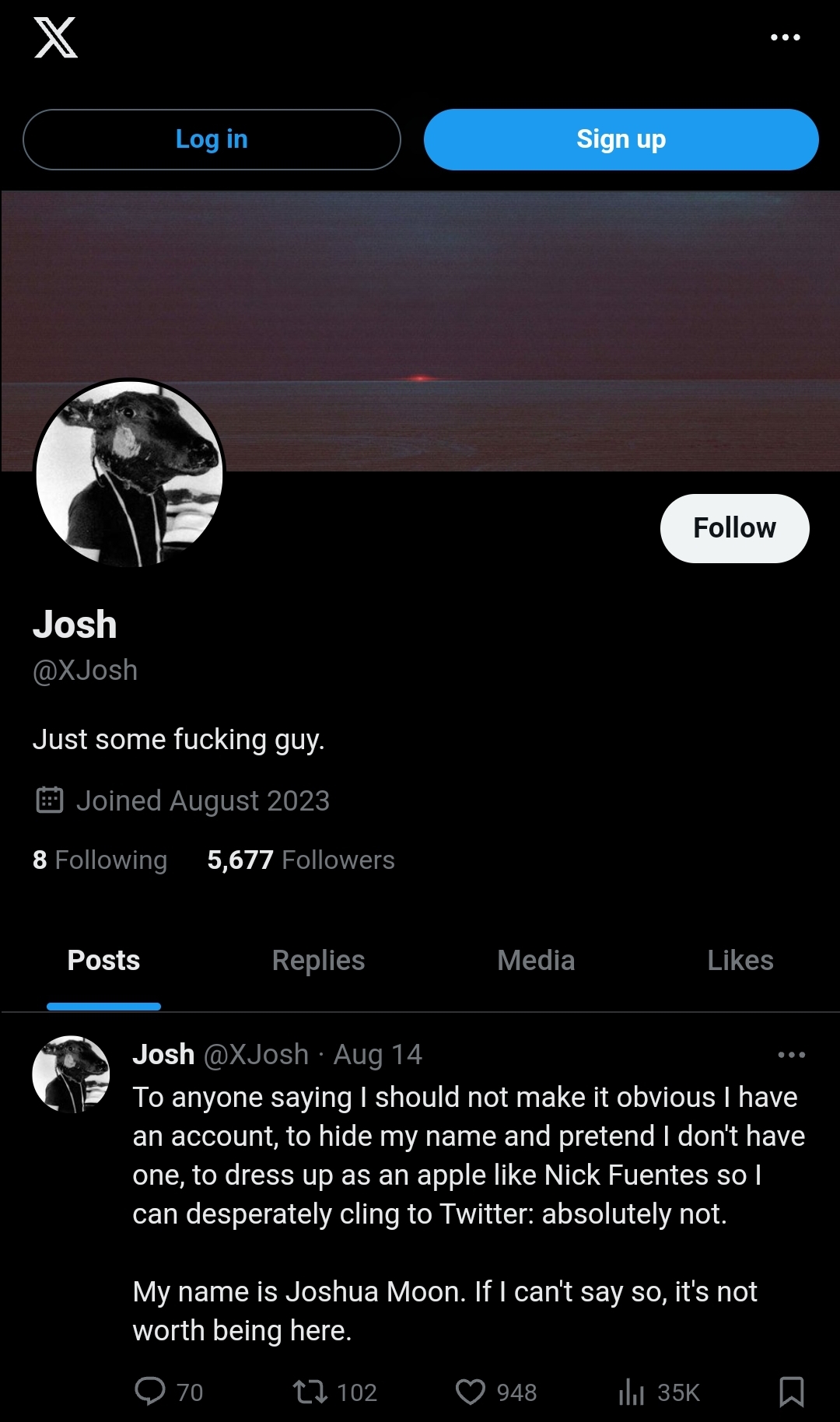The height and width of the screenshot is (1422, 840).
Task: Open the Aug 14 post's more options
Action: point(791,1055)
